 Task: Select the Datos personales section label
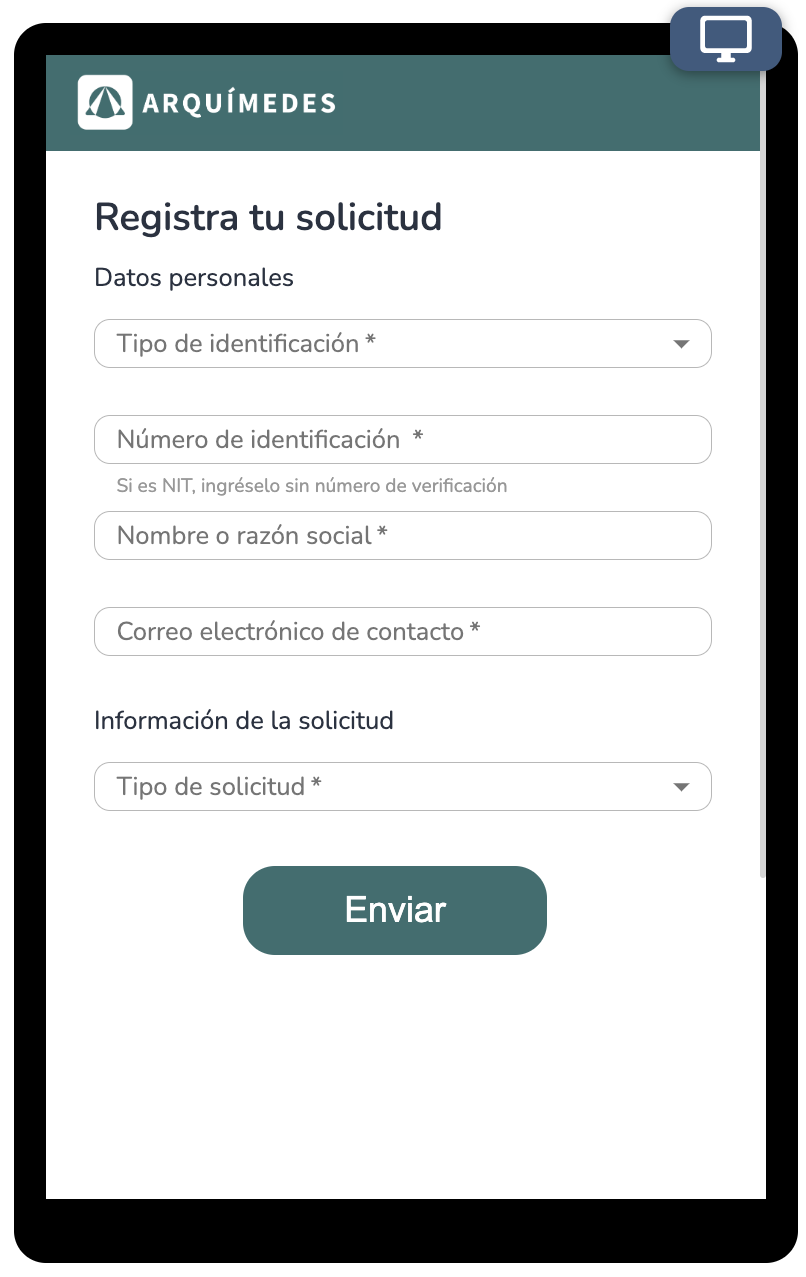[x=194, y=278]
